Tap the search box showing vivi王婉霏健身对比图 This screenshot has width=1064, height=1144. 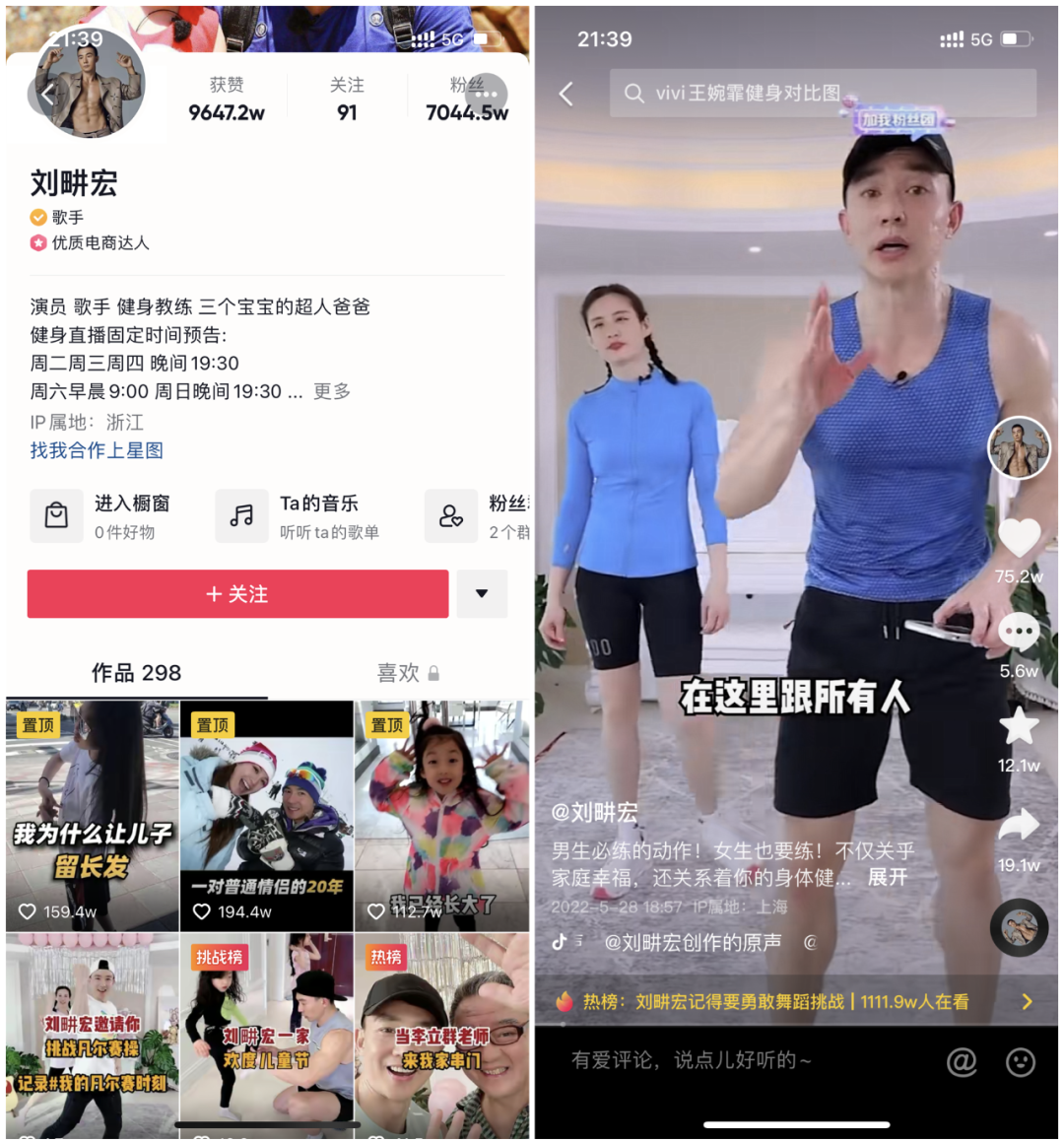click(822, 94)
